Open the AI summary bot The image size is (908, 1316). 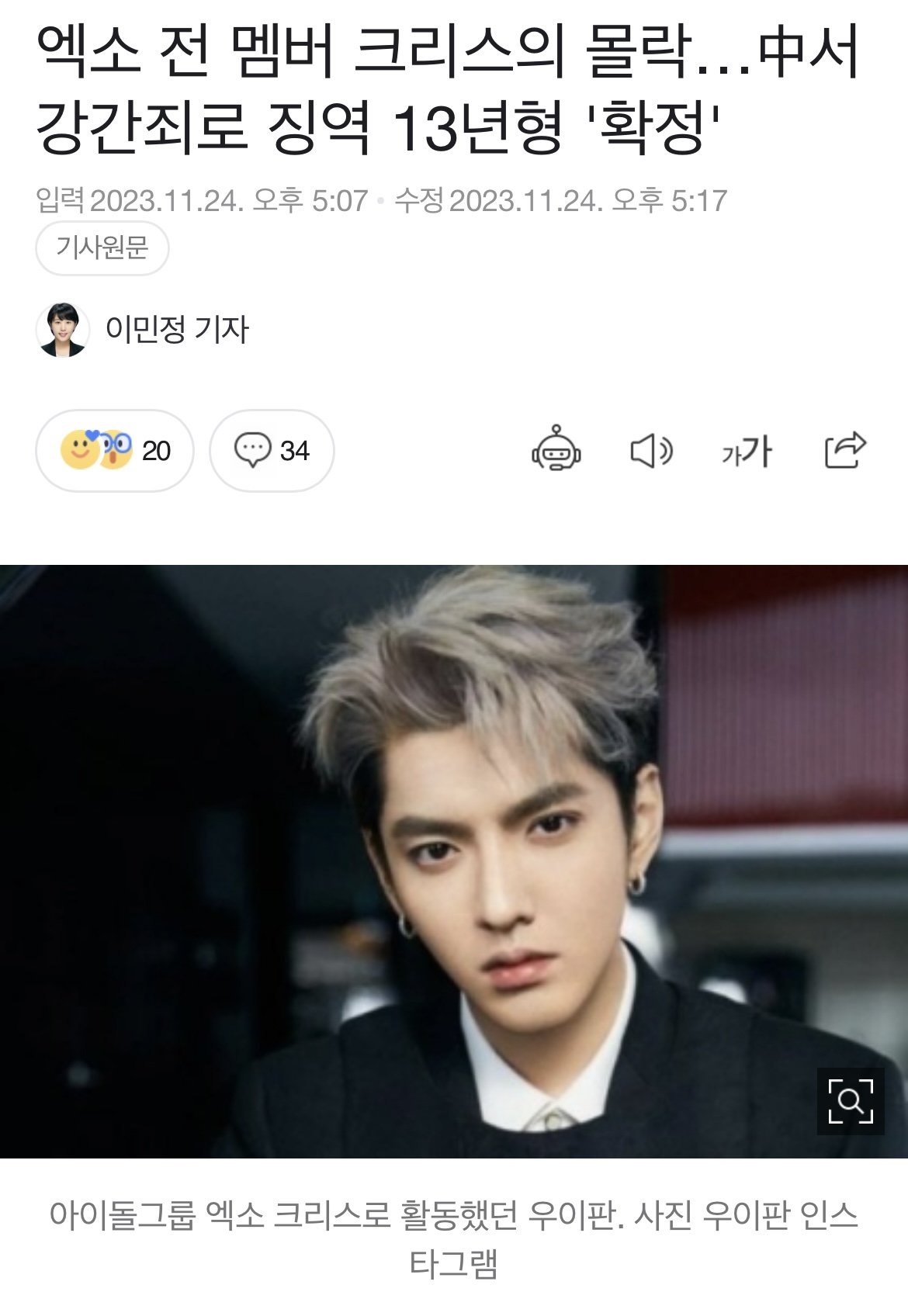point(556,449)
